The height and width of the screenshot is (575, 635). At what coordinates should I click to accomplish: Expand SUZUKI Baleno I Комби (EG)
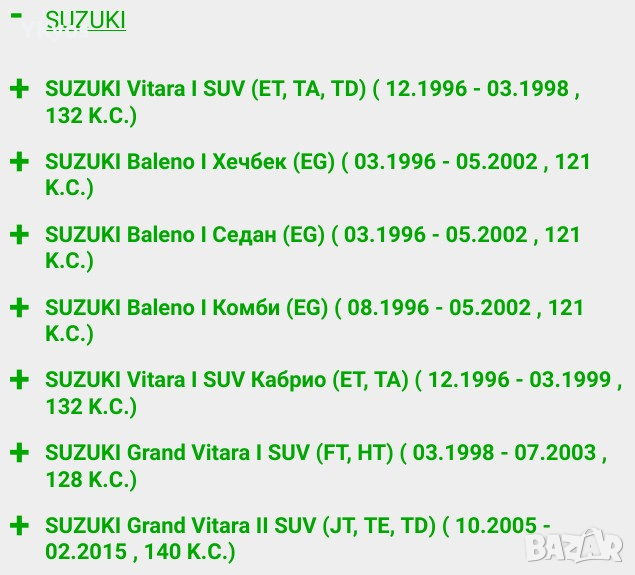(x=18, y=307)
